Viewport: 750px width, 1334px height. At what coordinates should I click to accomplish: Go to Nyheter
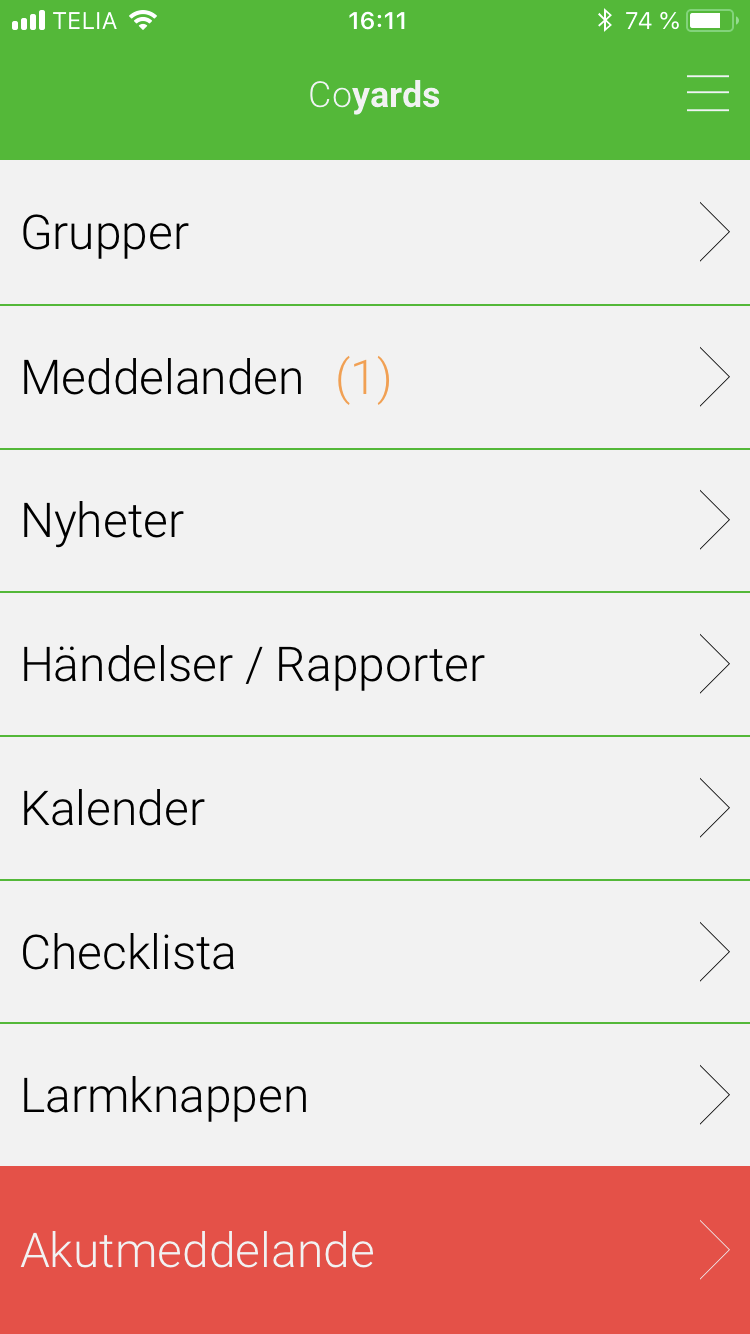pos(375,520)
